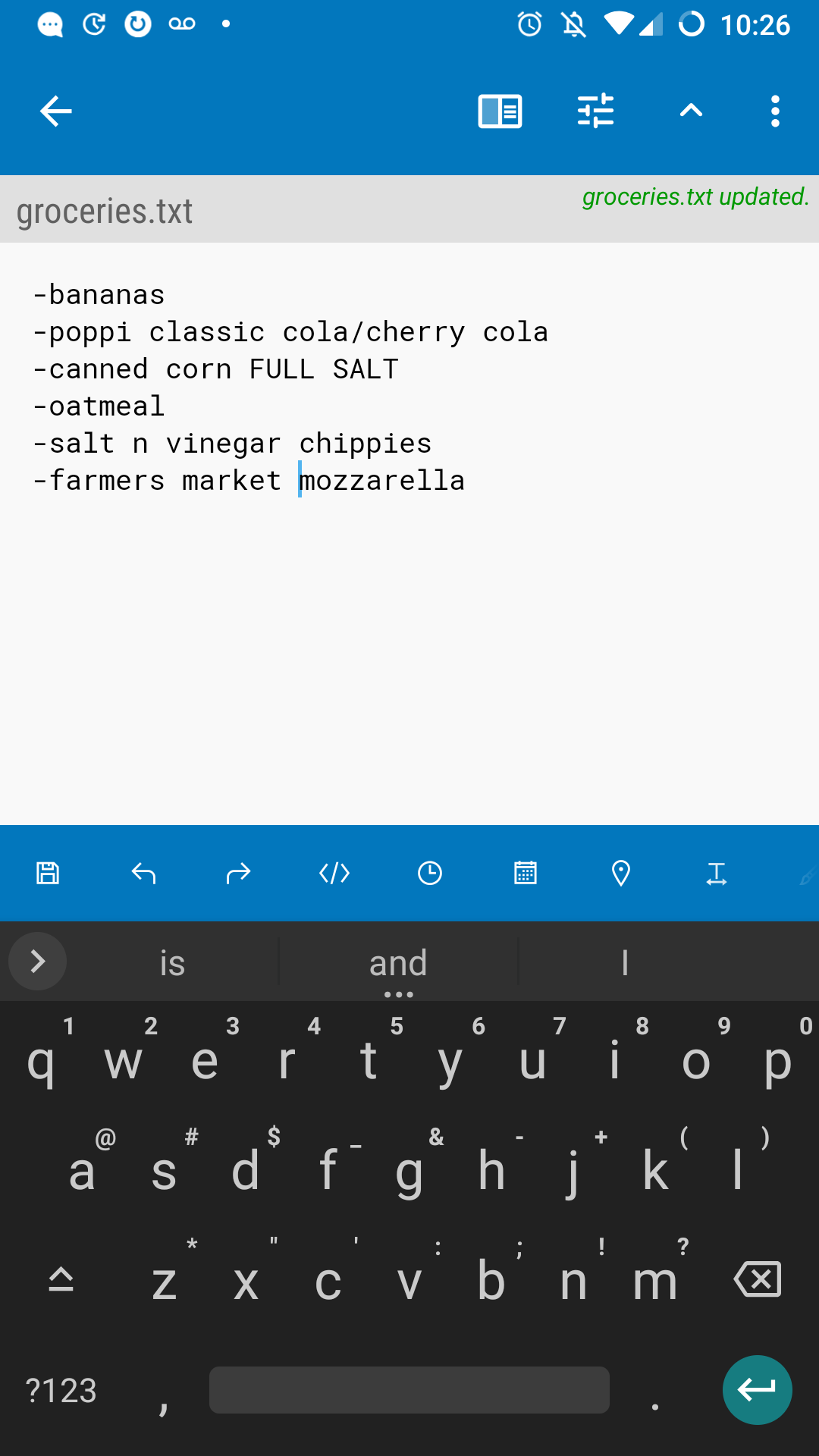819x1456 pixels.
Task: Open the three-dot overflow menu
Action: pyautogui.click(x=774, y=111)
